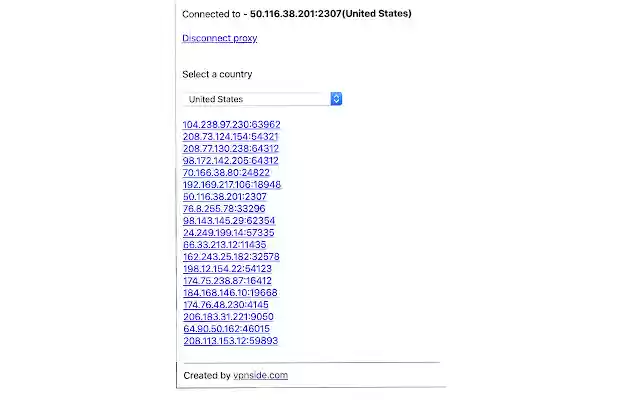640x400 pixels.
Task: Choose proxy 66.33.213.12:11435
Action: pyautogui.click(x=224, y=245)
